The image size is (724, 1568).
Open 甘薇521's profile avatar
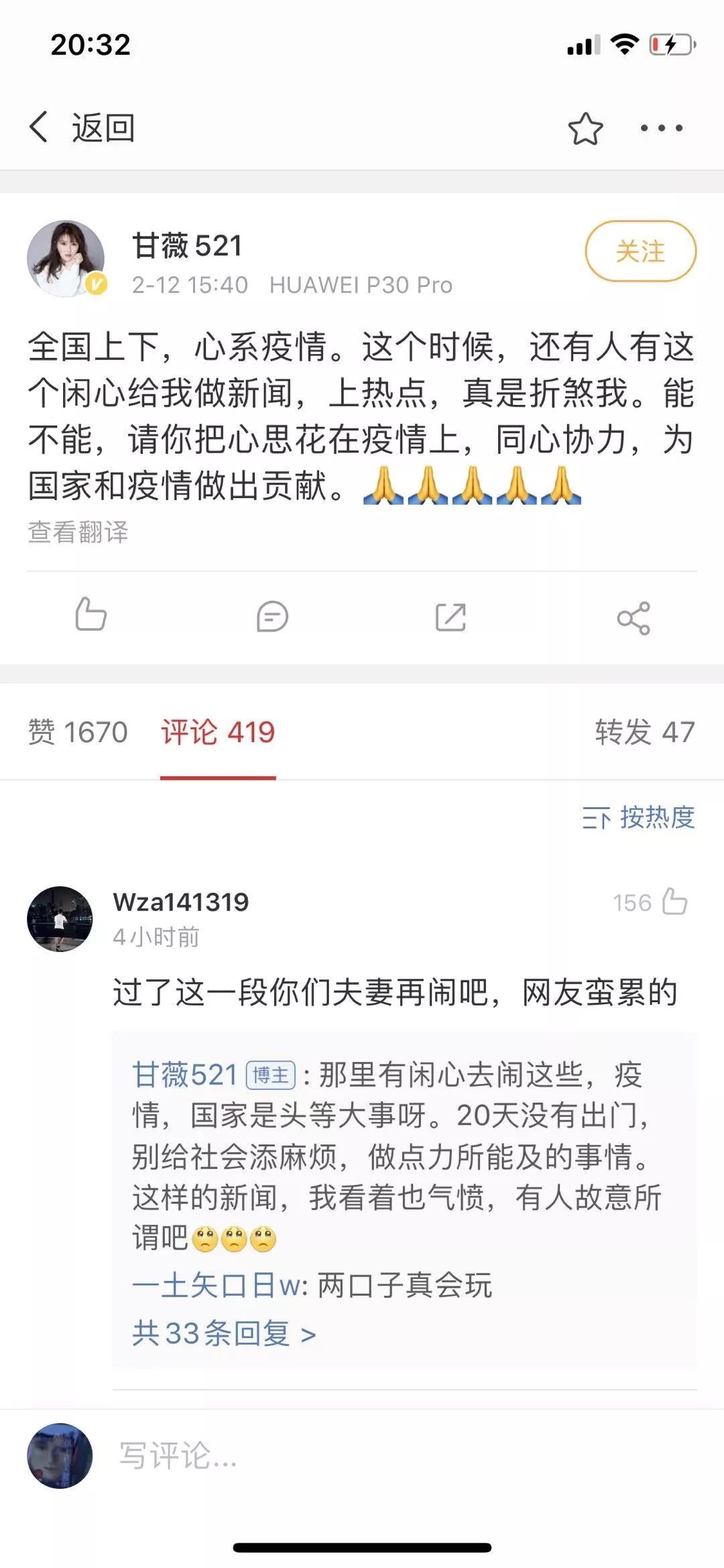point(66,258)
